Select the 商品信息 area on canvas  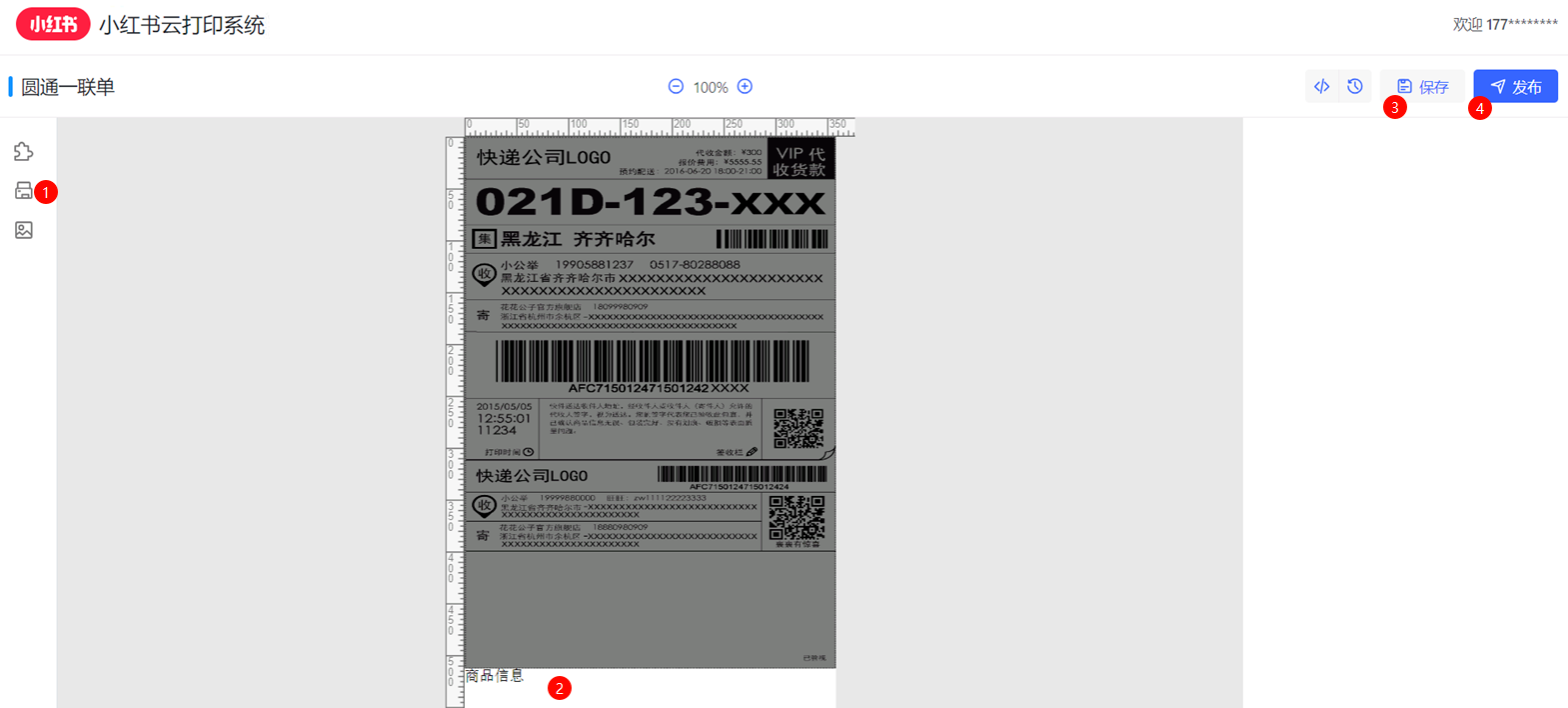pyautogui.click(x=494, y=676)
